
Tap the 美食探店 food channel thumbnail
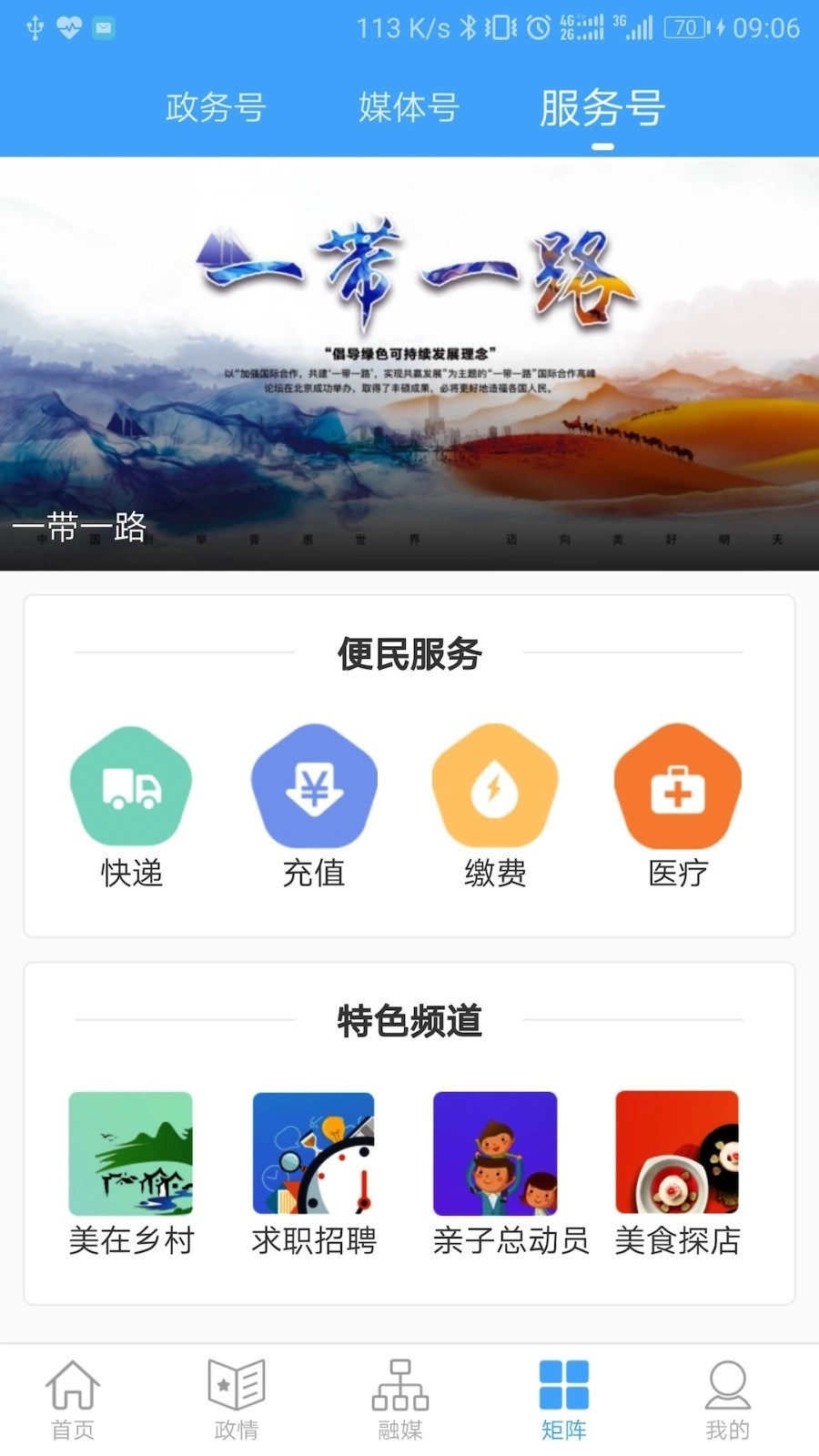(677, 1153)
